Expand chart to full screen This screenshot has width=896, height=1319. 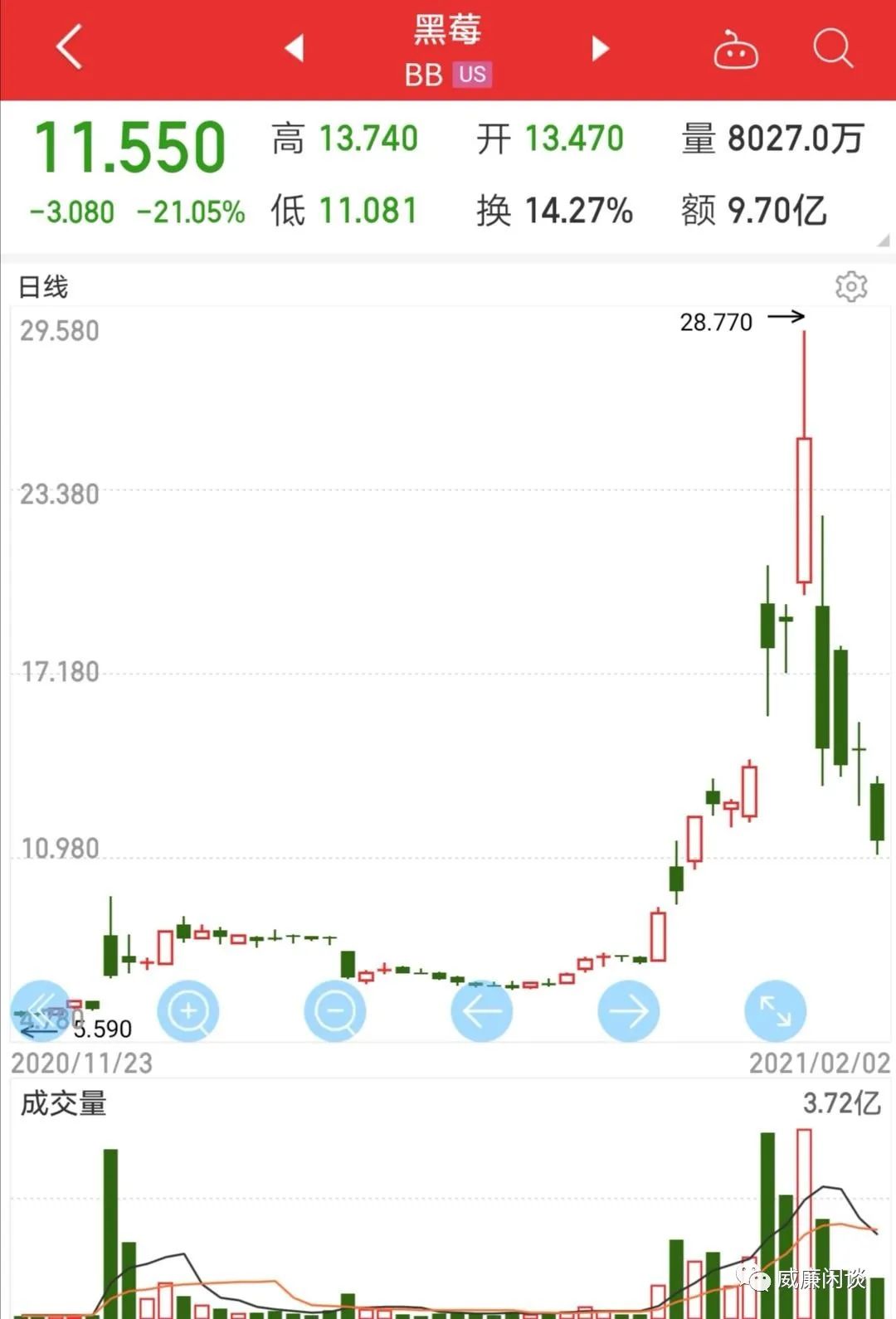[776, 1010]
